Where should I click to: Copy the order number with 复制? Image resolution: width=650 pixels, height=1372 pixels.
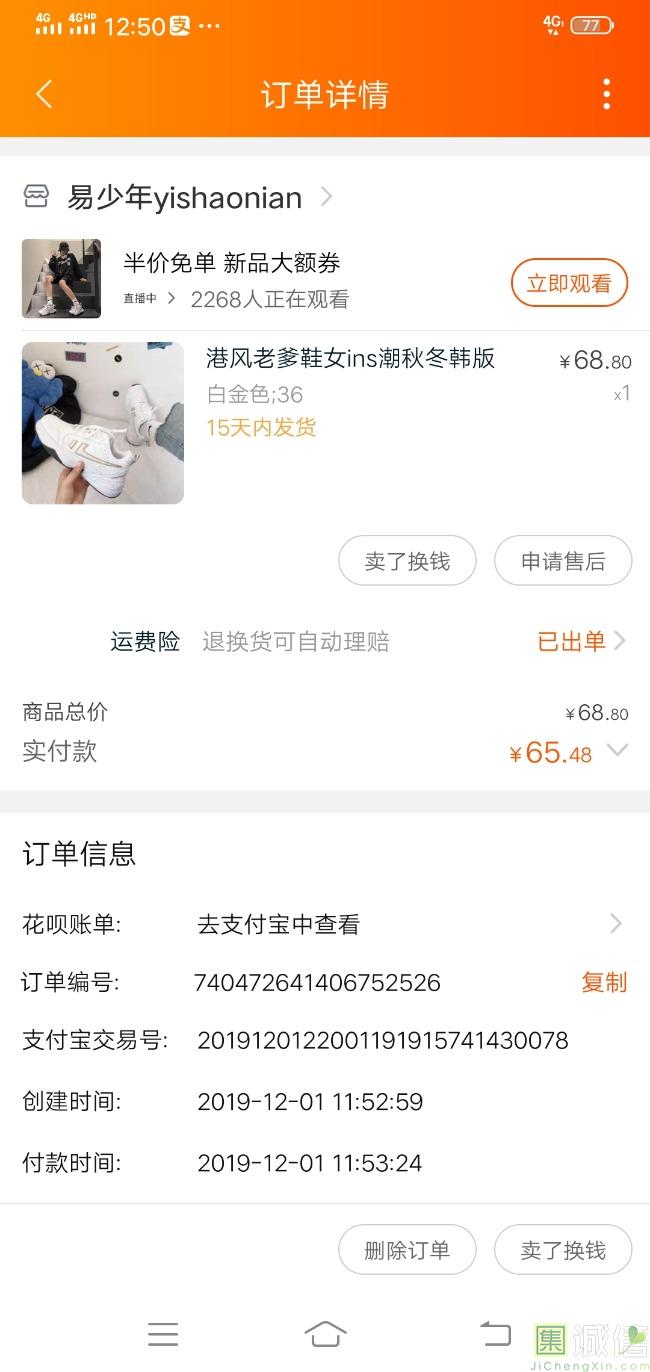pyautogui.click(x=604, y=982)
